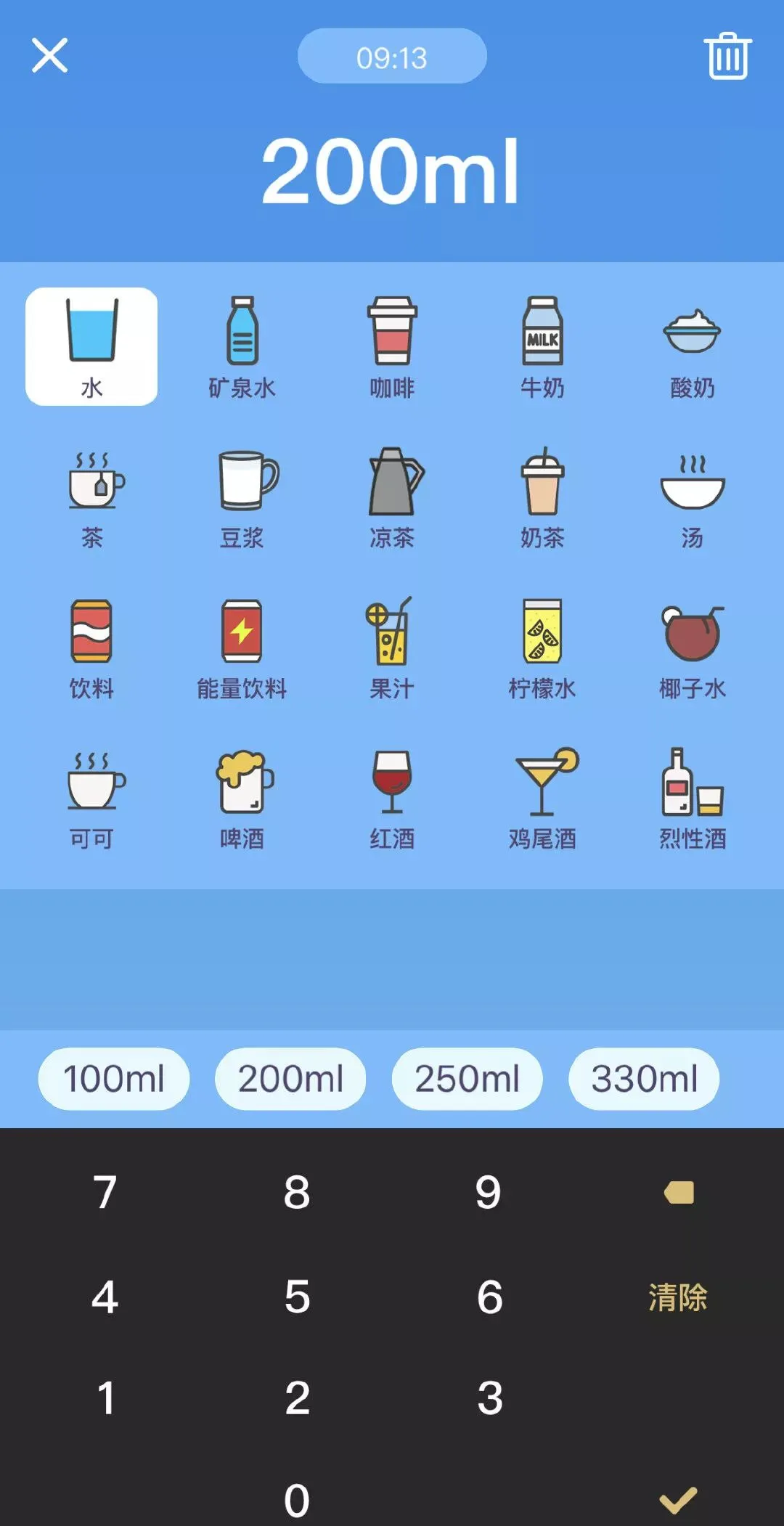Select 奶茶 drink type
Image resolution: width=784 pixels, height=1526 pixels.
pos(542,498)
